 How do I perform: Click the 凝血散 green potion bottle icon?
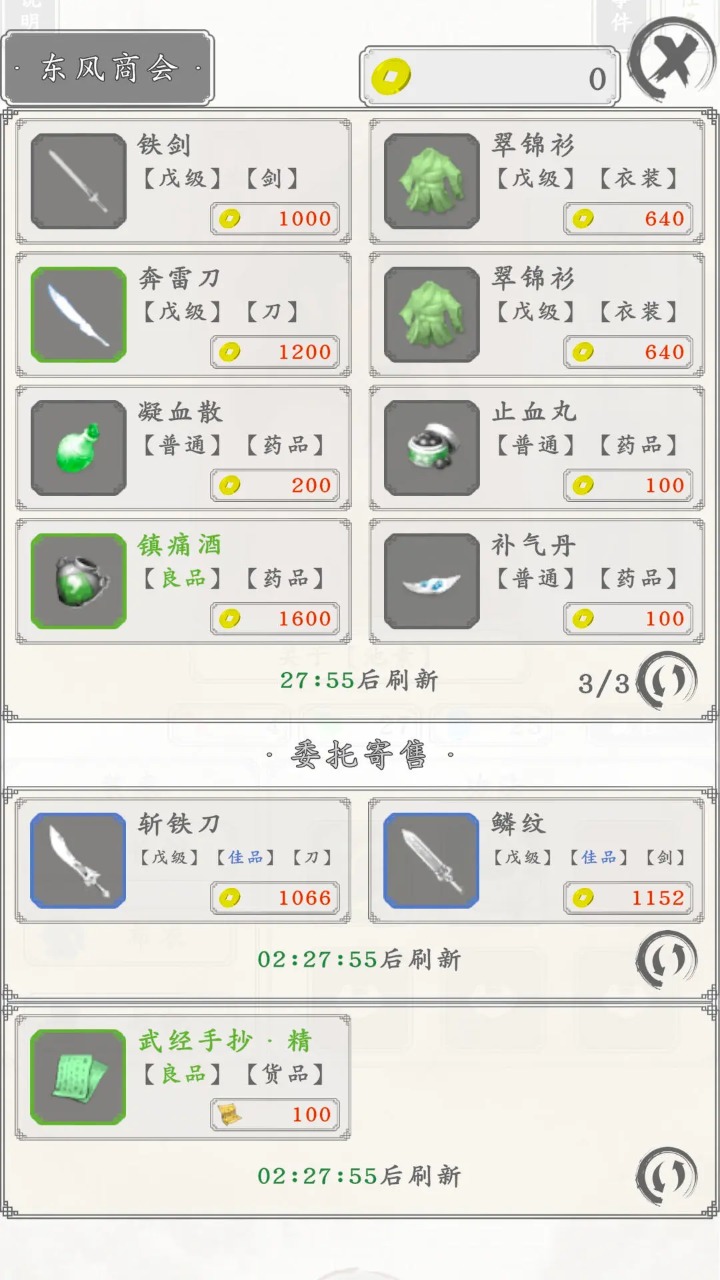coord(77,447)
